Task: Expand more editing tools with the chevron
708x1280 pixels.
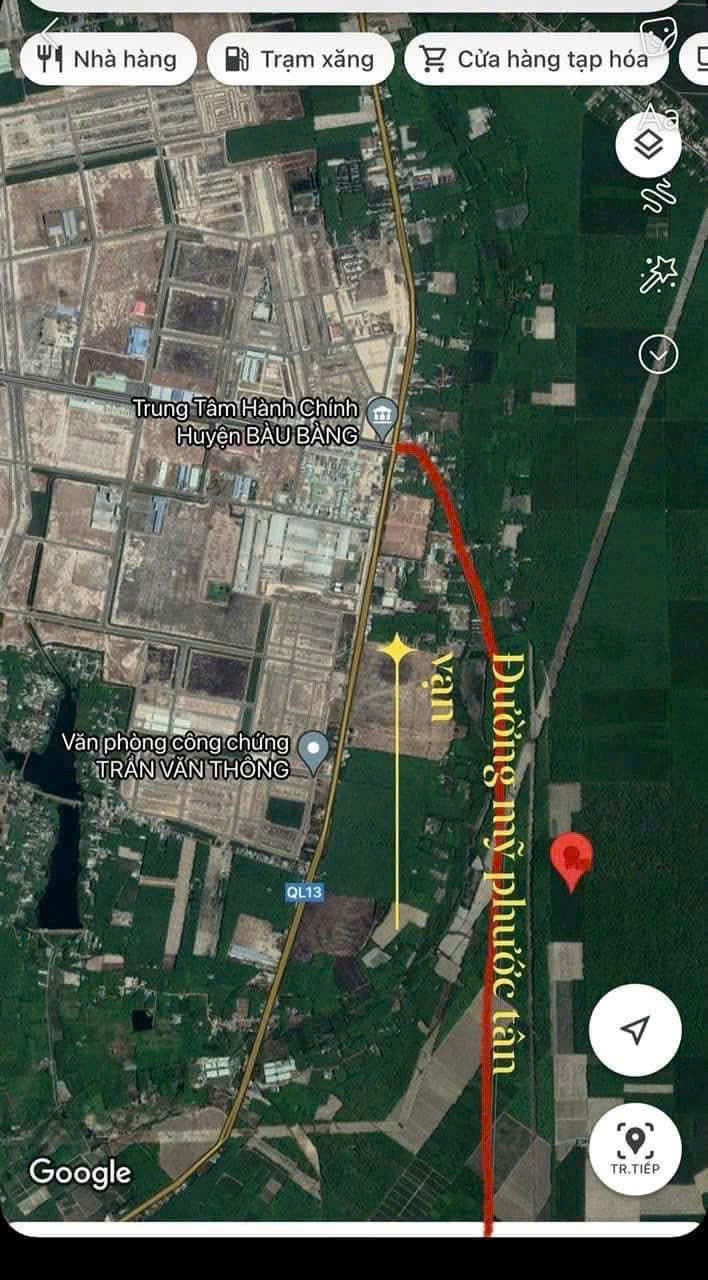Action: [x=659, y=354]
